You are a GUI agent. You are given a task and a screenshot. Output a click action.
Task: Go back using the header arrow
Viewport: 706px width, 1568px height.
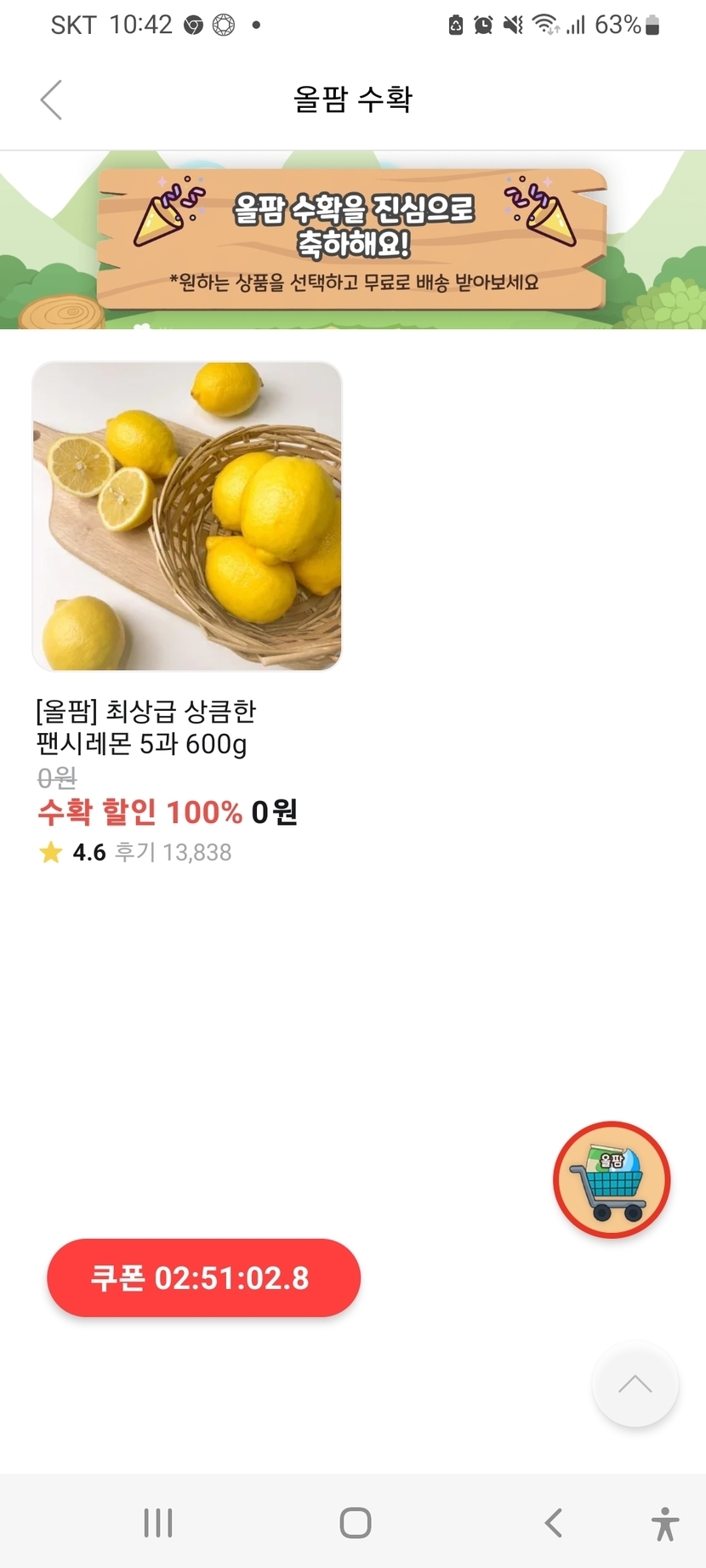[52, 99]
